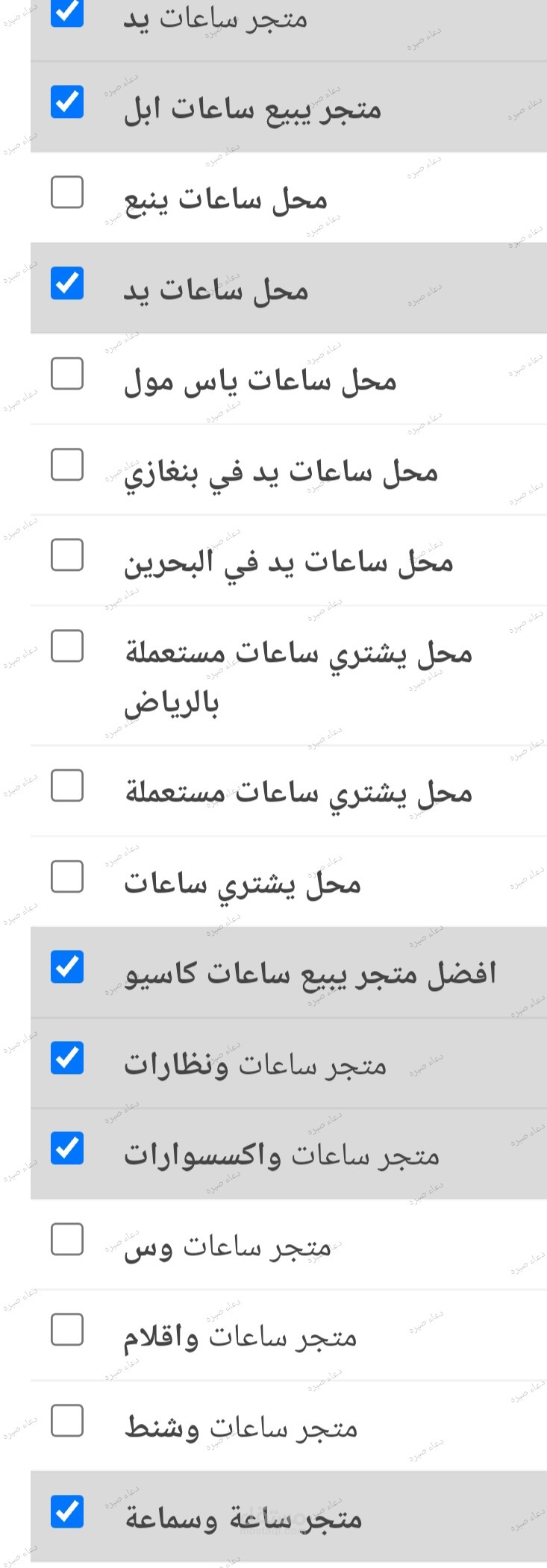
Task: Check محل يشتري ساعات مستعملة بالرياض
Action: 67,646
